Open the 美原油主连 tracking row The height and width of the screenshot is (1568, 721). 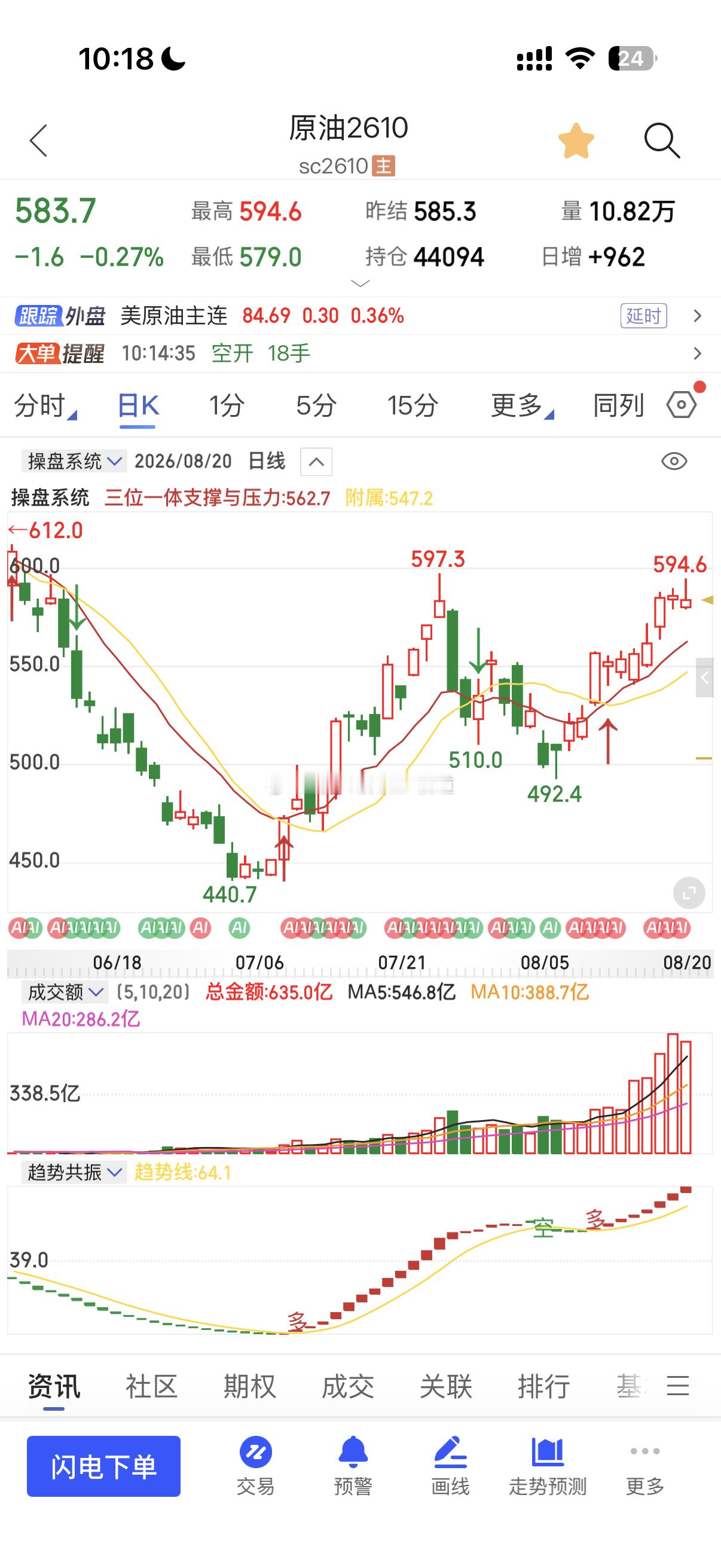point(360,316)
